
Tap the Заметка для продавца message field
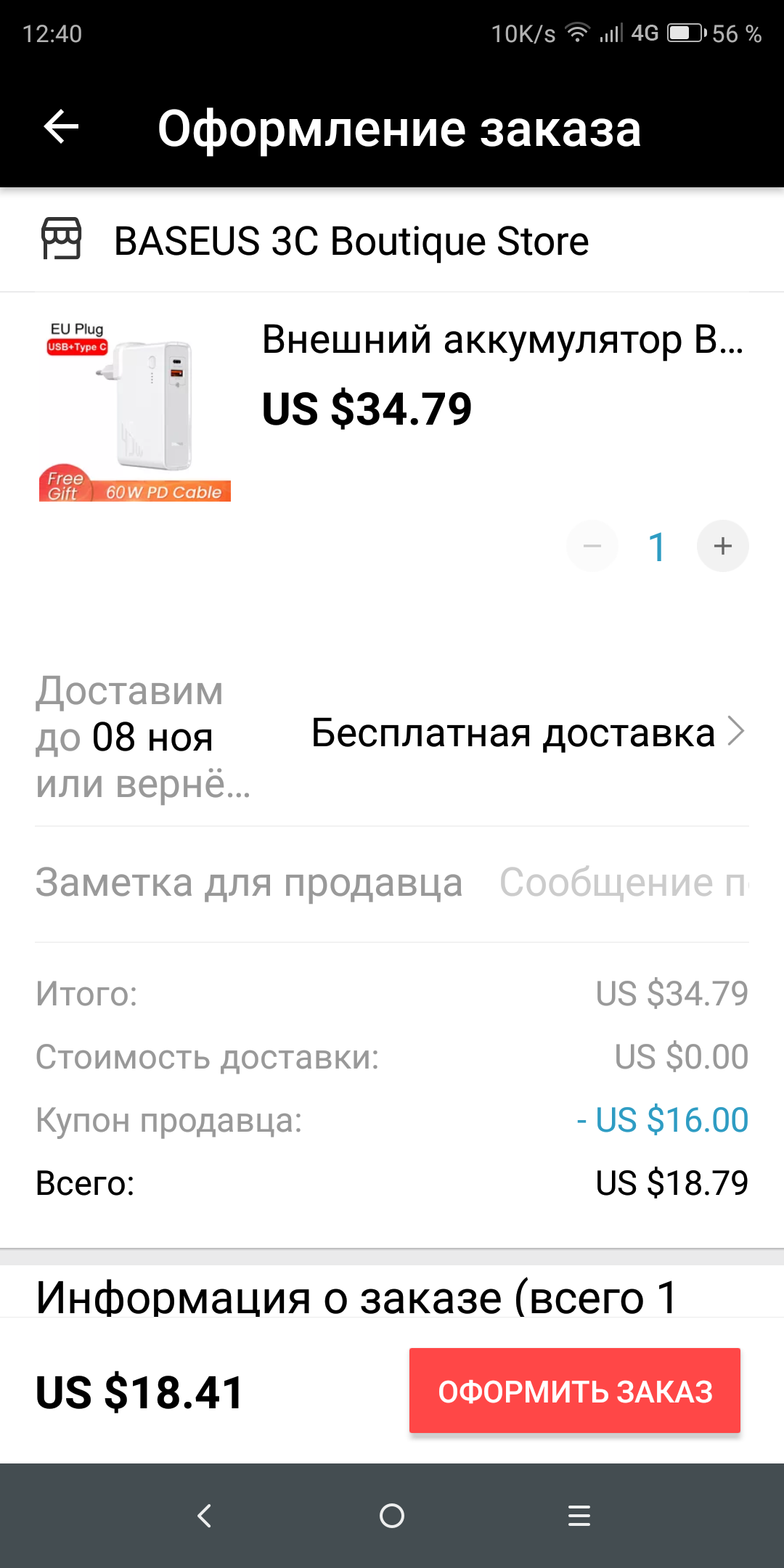tap(623, 883)
